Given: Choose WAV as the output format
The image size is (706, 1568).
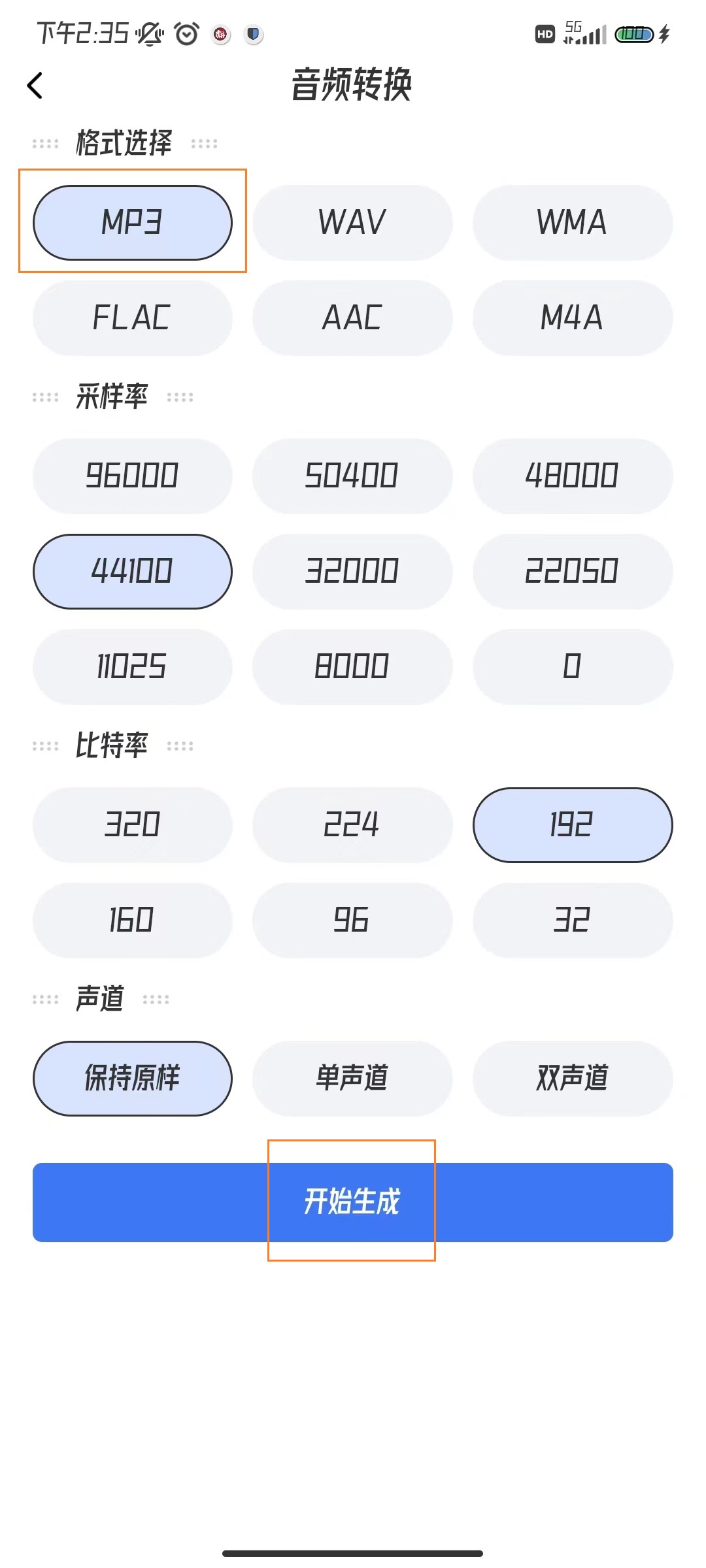Looking at the screenshot, I should [x=352, y=223].
